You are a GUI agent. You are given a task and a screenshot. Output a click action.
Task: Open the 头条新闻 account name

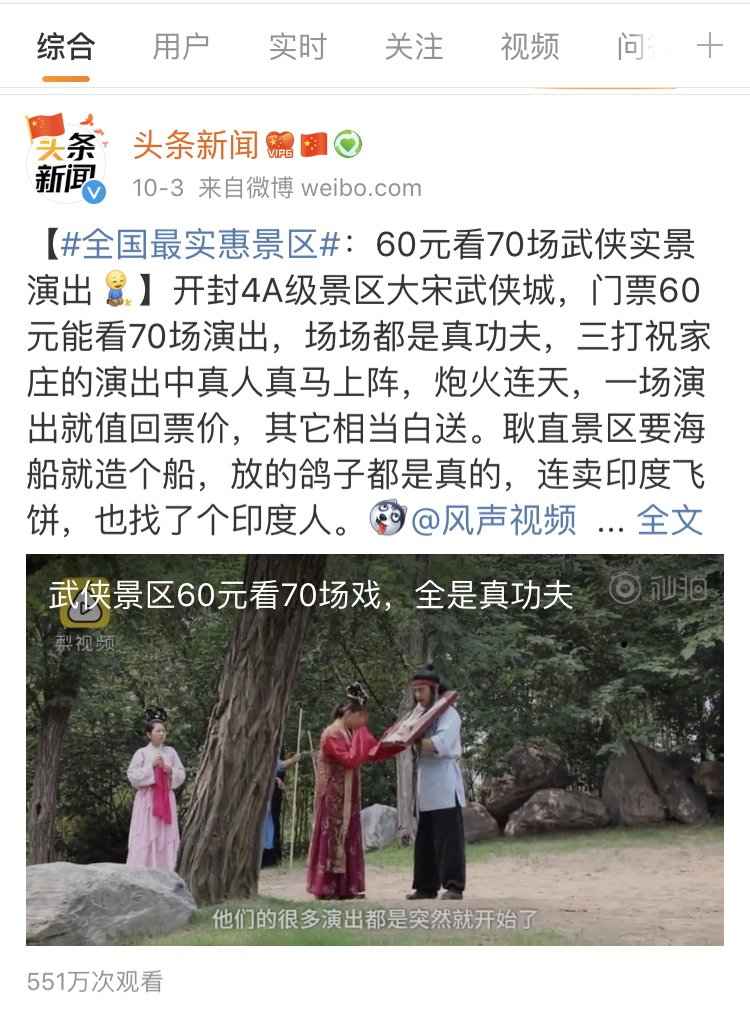pyautogui.click(x=196, y=145)
